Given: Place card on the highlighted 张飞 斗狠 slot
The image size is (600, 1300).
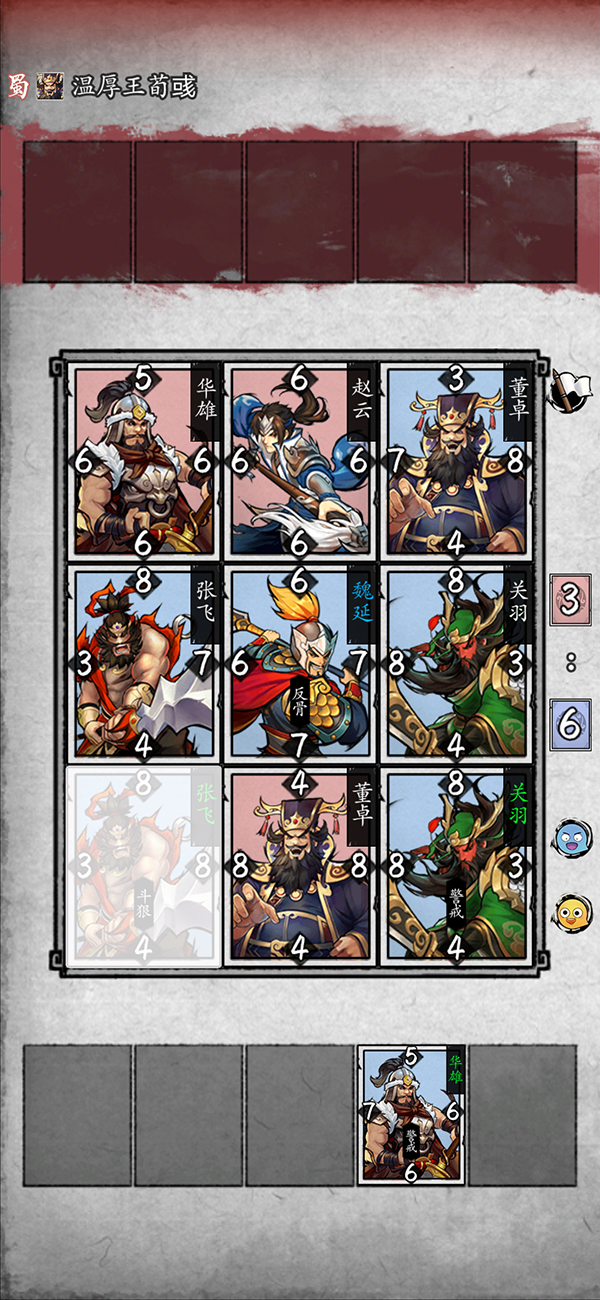Looking at the screenshot, I should click(143, 867).
